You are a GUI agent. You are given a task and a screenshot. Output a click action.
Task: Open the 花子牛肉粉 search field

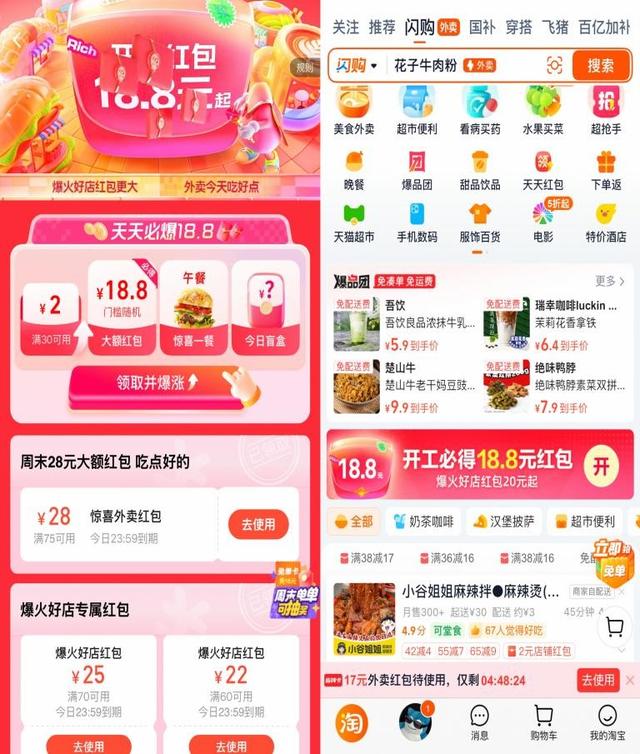coord(466,65)
